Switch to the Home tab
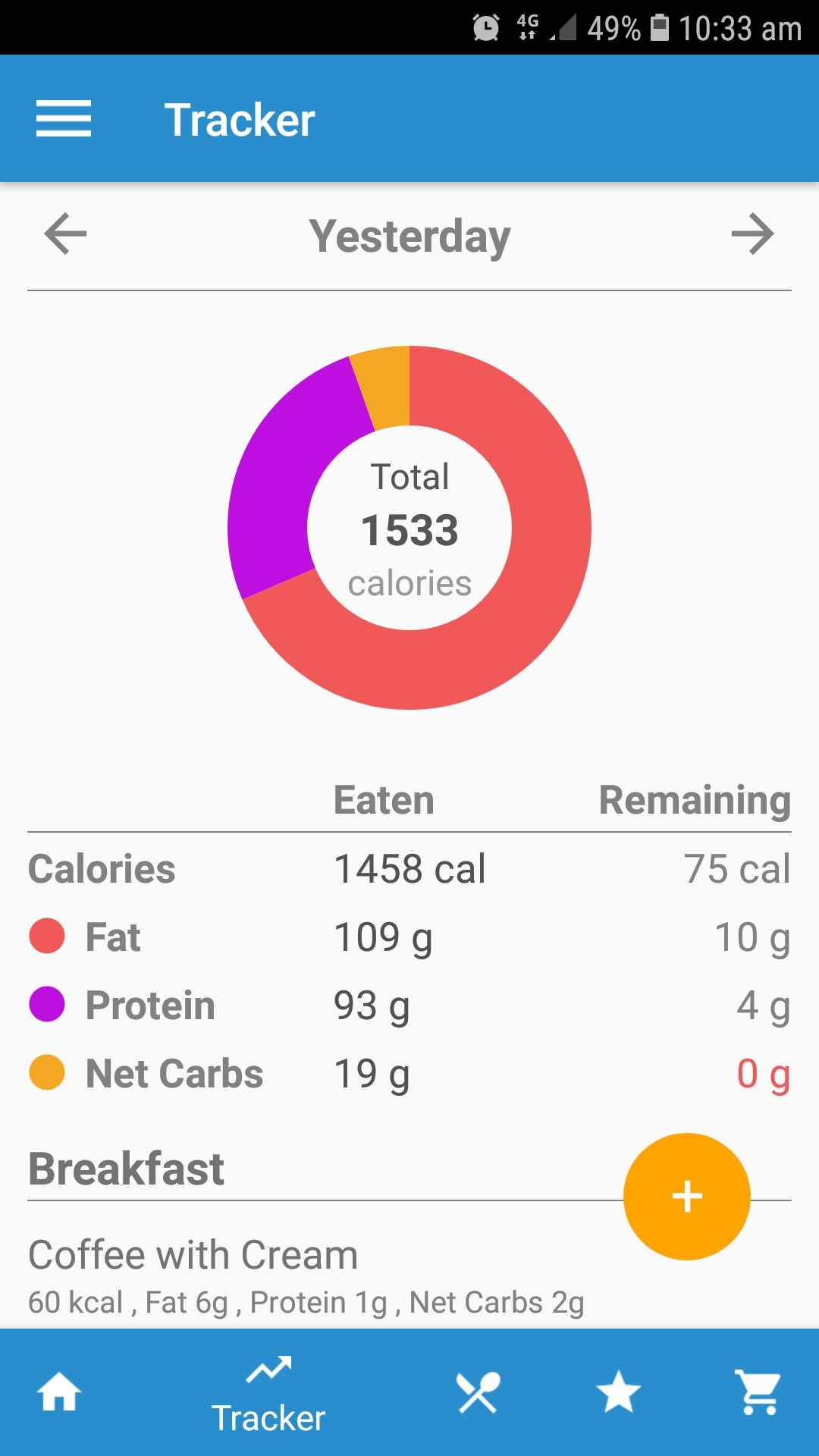This screenshot has height=1456, width=819. click(x=60, y=1392)
